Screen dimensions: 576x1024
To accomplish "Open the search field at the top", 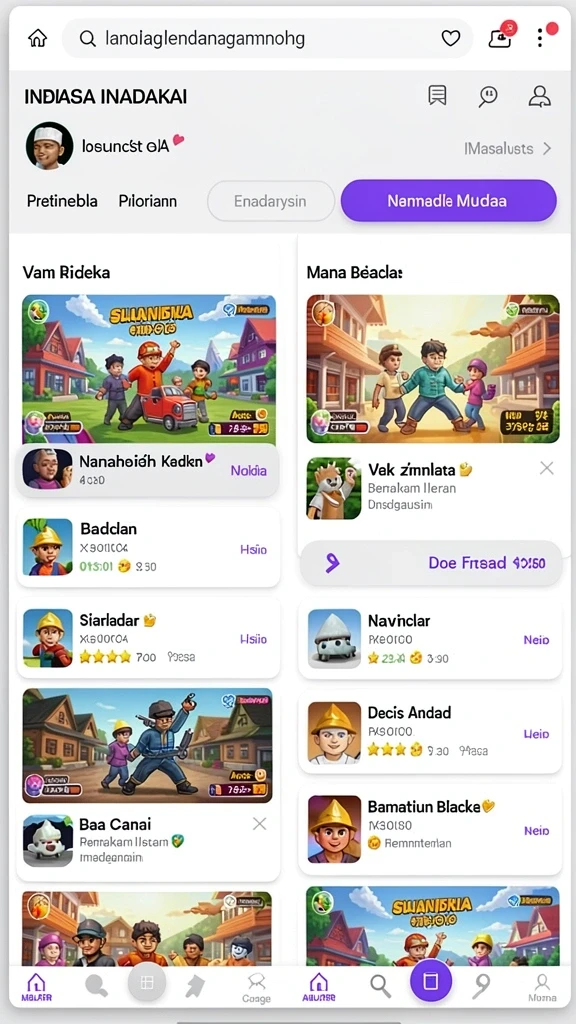I will 267,39.
